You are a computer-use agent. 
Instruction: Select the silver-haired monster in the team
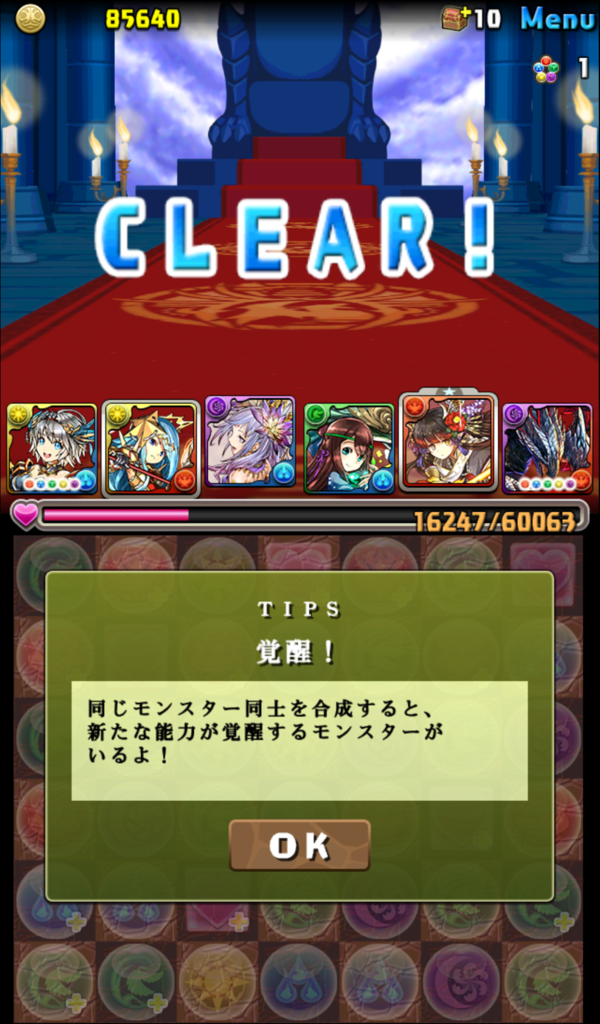52,448
